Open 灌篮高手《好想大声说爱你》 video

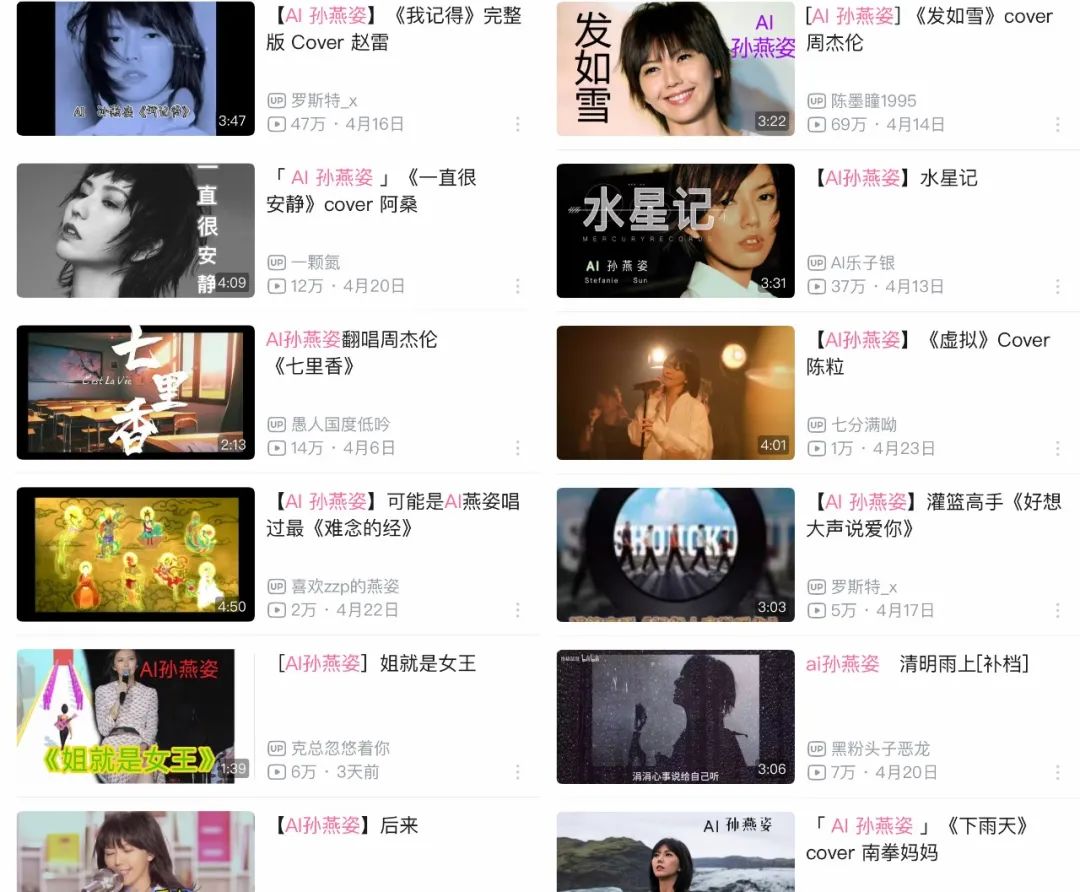coord(676,554)
